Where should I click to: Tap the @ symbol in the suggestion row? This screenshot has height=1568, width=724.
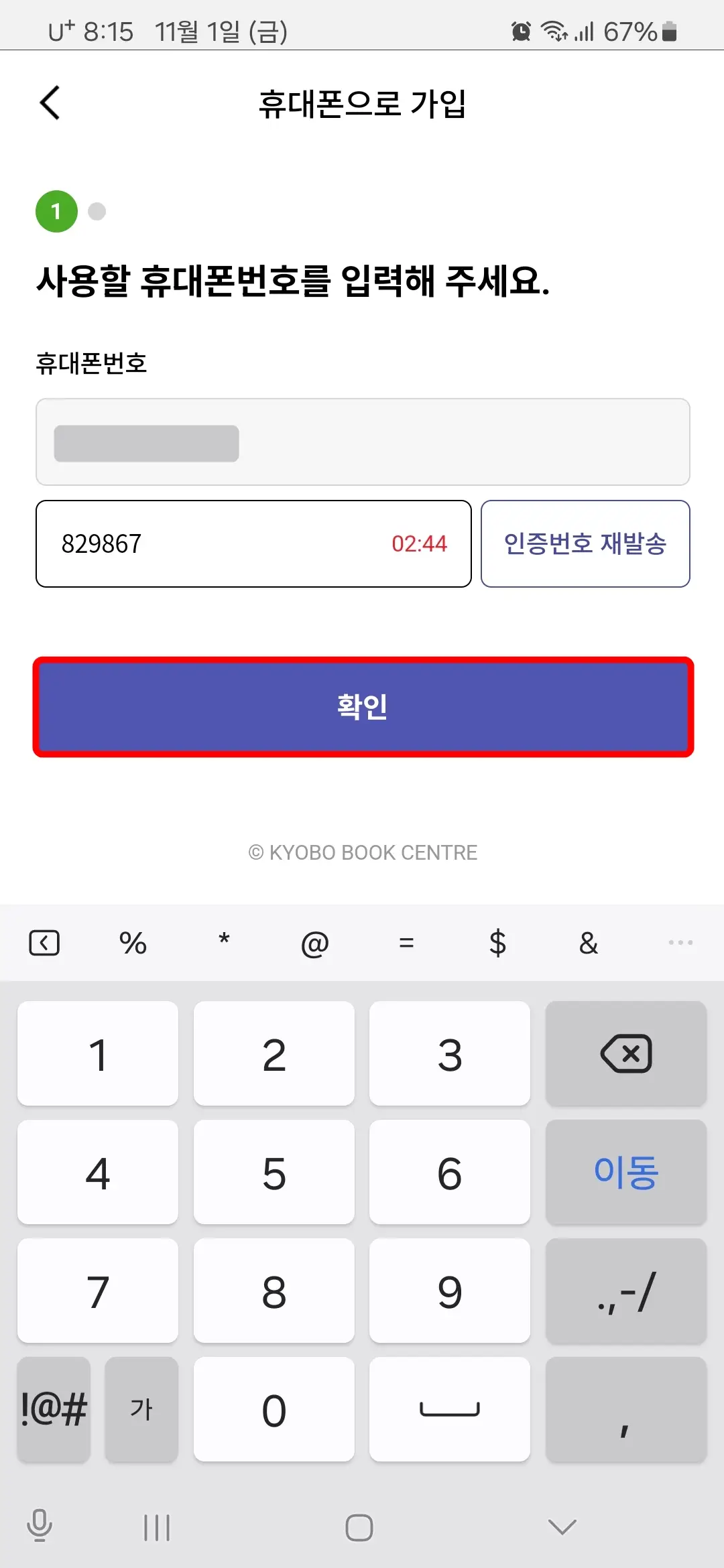(x=315, y=942)
